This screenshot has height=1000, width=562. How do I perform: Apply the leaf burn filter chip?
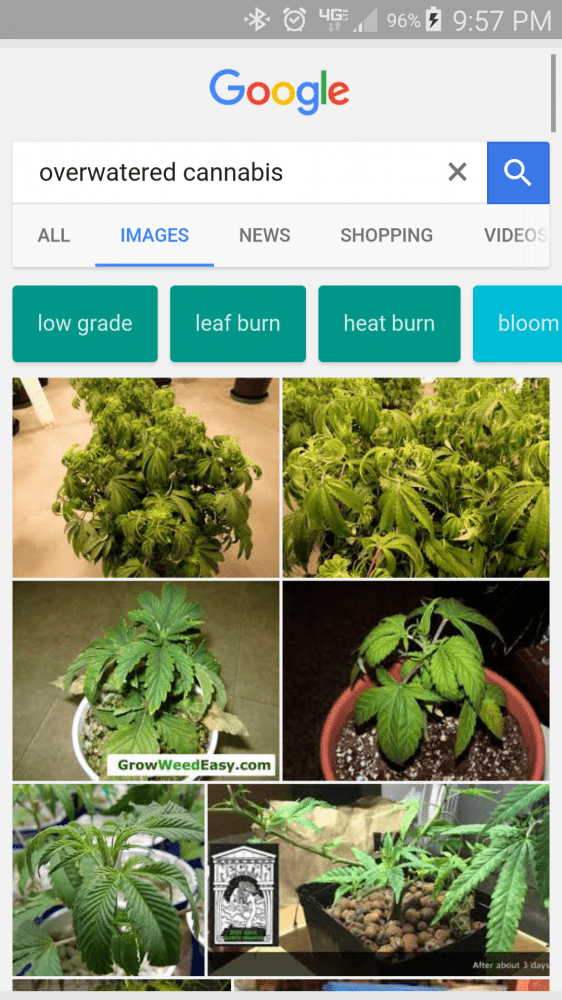pyautogui.click(x=238, y=323)
